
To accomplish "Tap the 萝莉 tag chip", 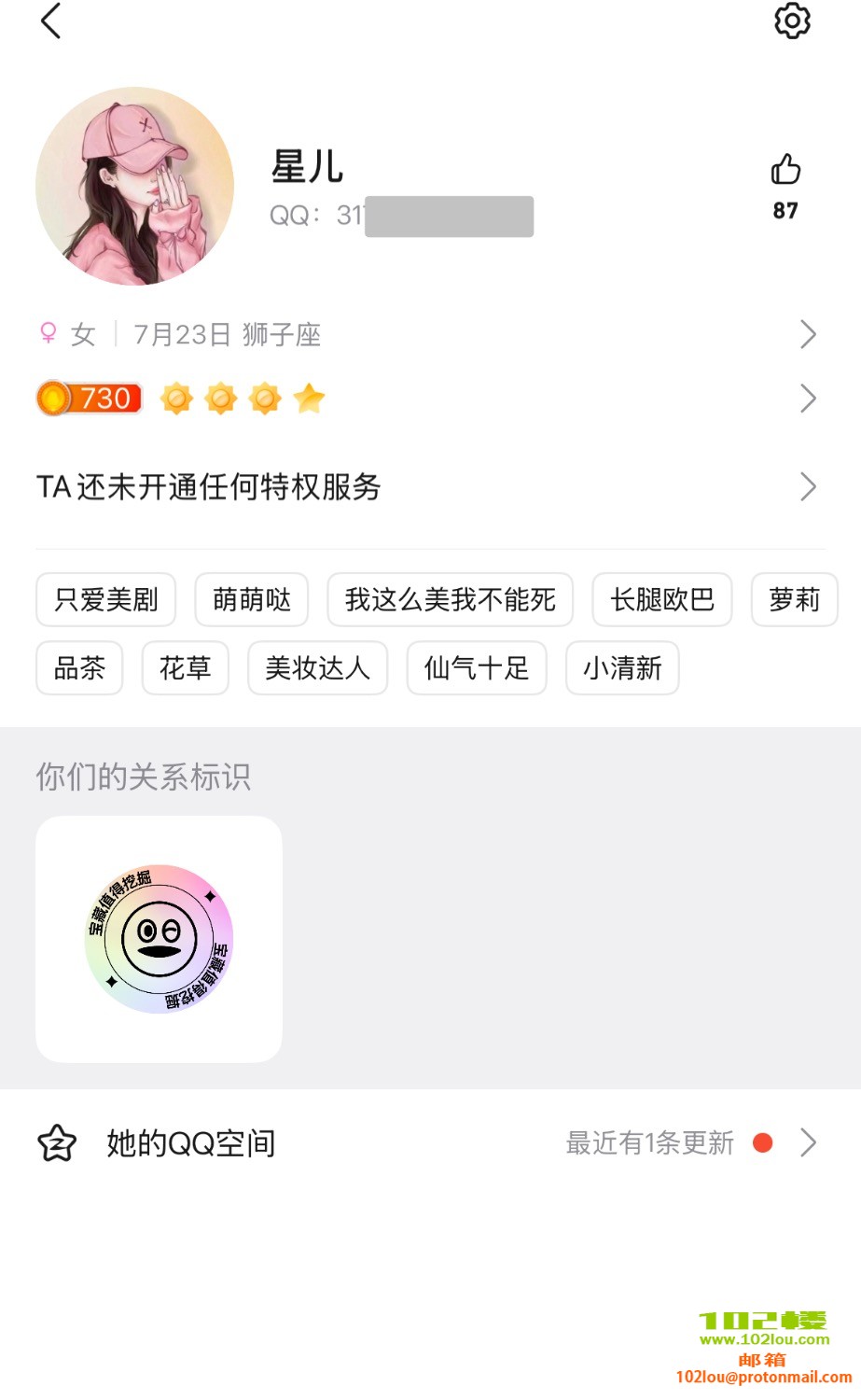I will 794,599.
